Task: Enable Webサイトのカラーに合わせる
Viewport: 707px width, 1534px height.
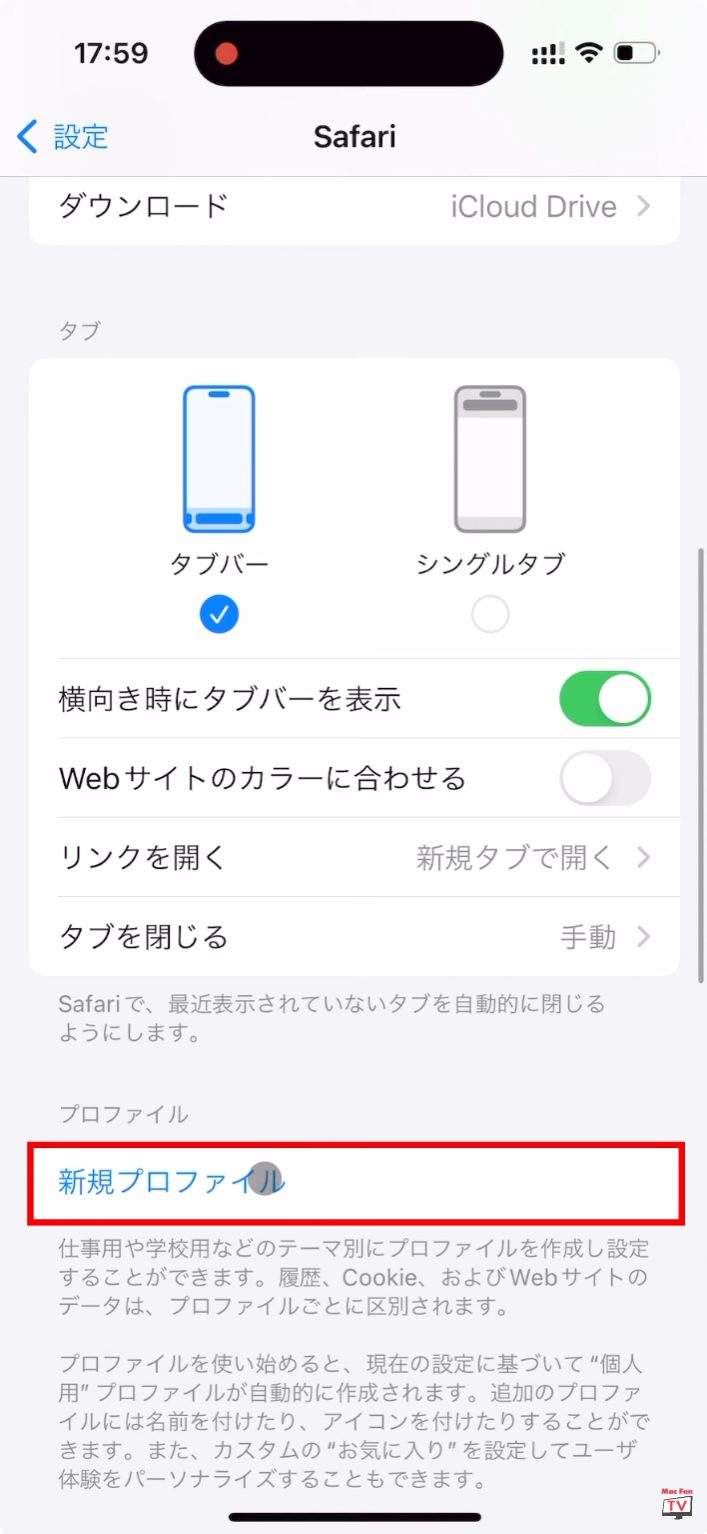Action: click(605, 778)
